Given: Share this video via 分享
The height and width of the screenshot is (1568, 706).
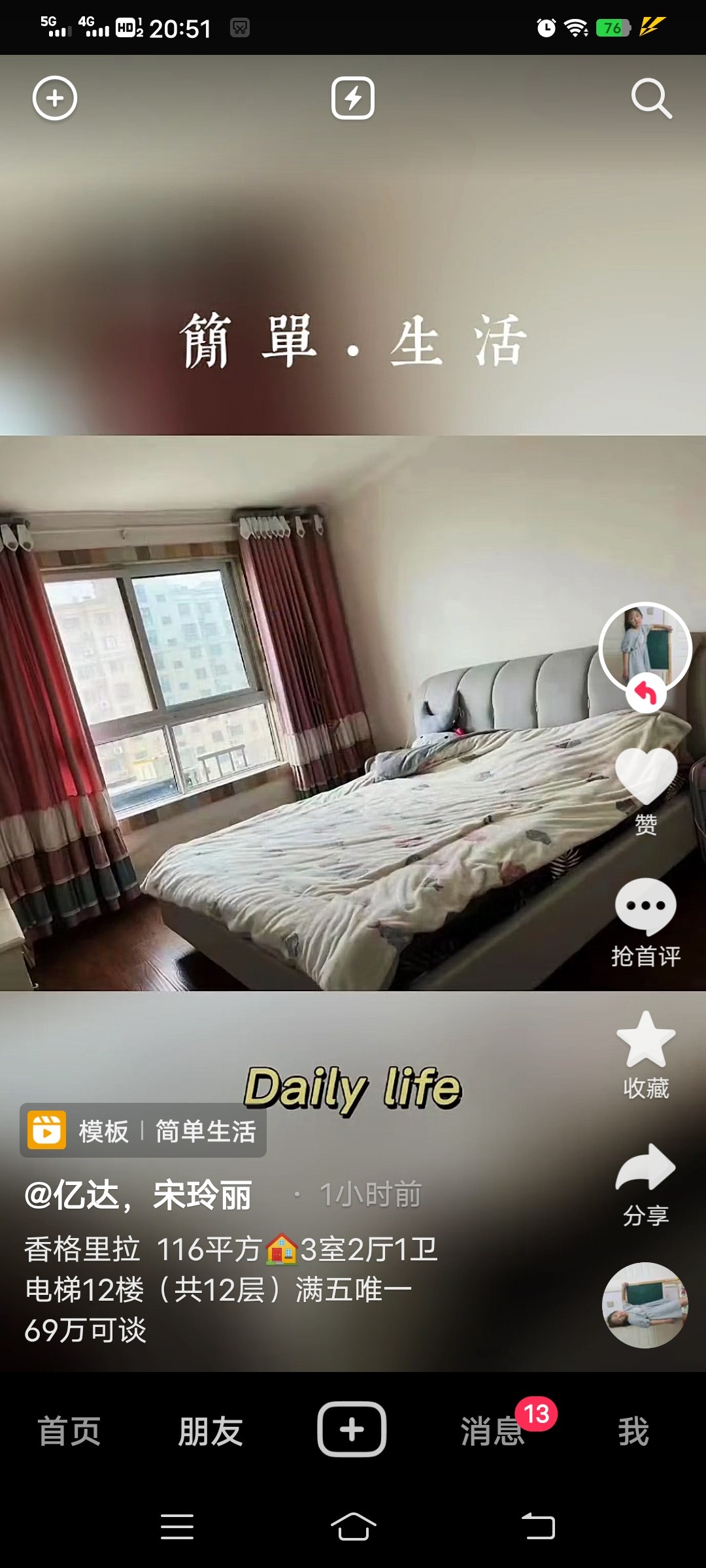Looking at the screenshot, I should point(646,1169).
